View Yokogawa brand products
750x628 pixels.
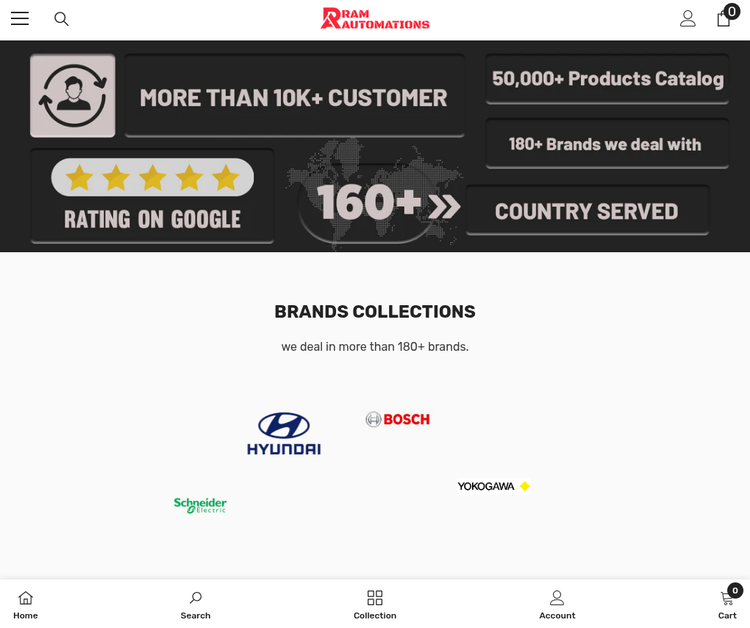(x=493, y=486)
